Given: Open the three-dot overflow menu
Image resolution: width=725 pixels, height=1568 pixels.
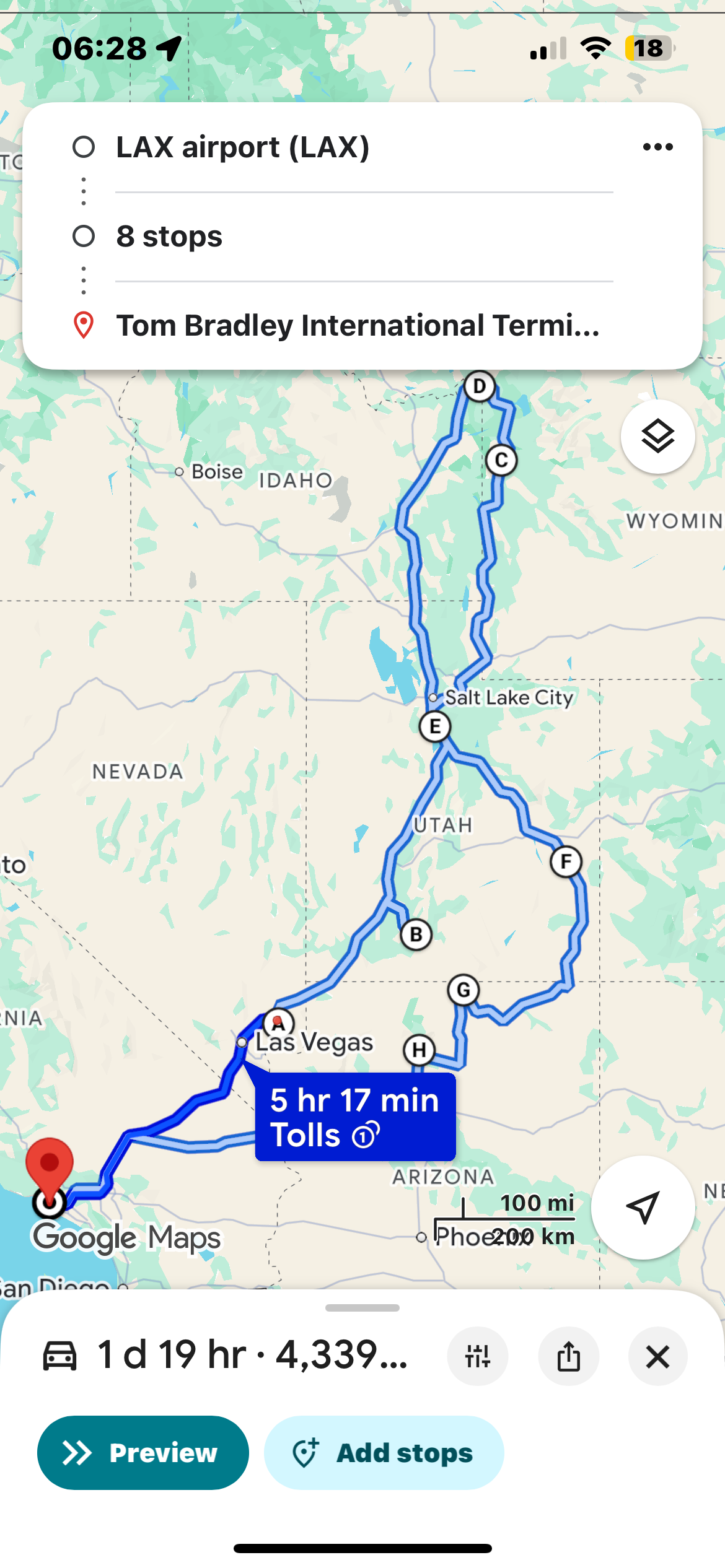Looking at the screenshot, I should tap(657, 147).
